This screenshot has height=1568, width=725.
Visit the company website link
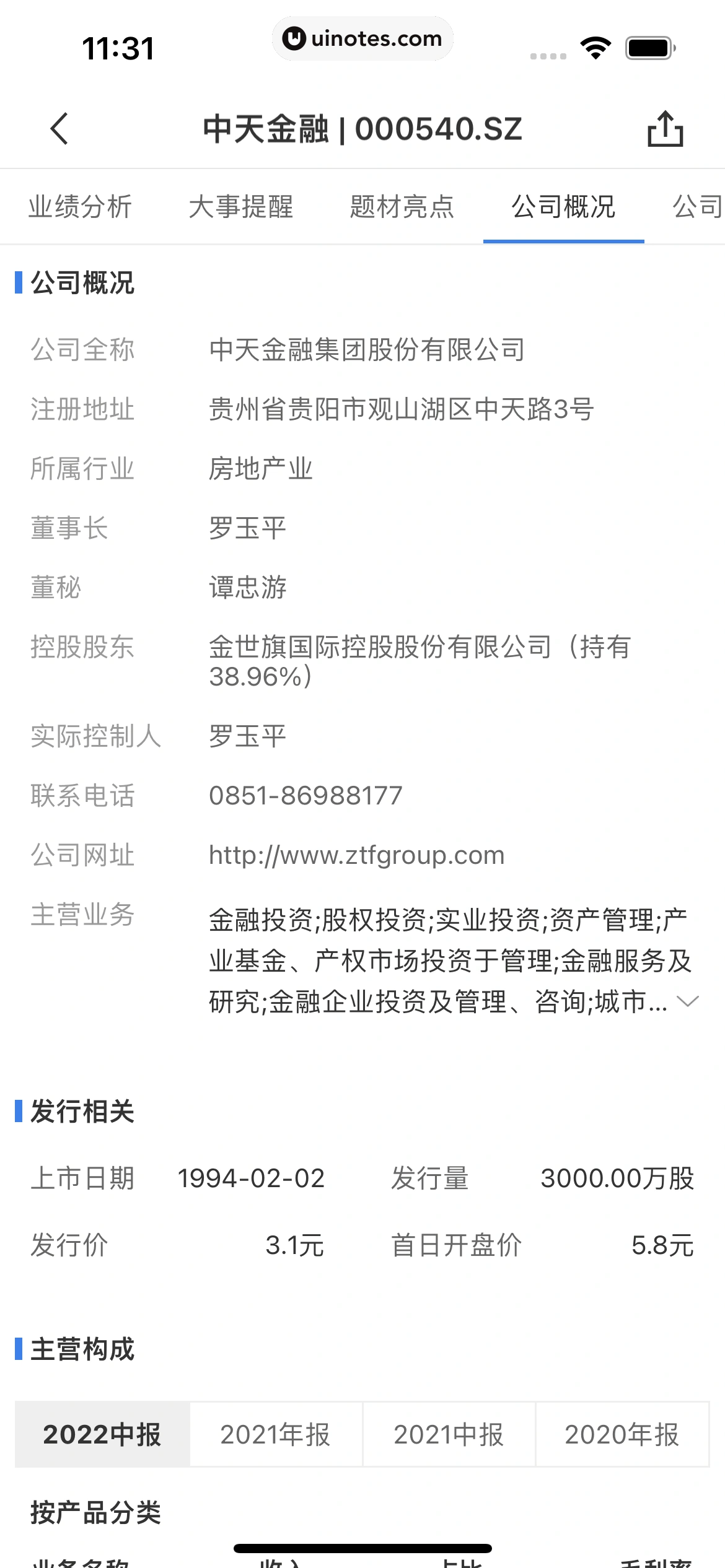[357, 856]
